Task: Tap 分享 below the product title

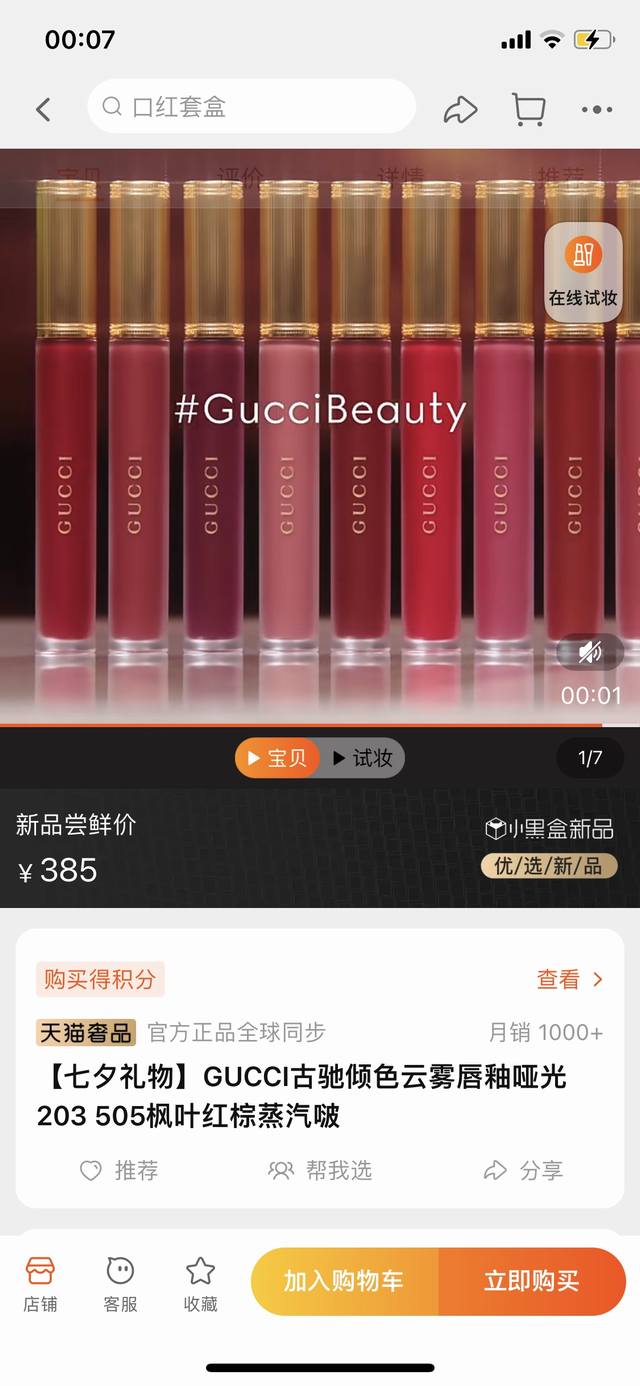Action: (524, 1170)
